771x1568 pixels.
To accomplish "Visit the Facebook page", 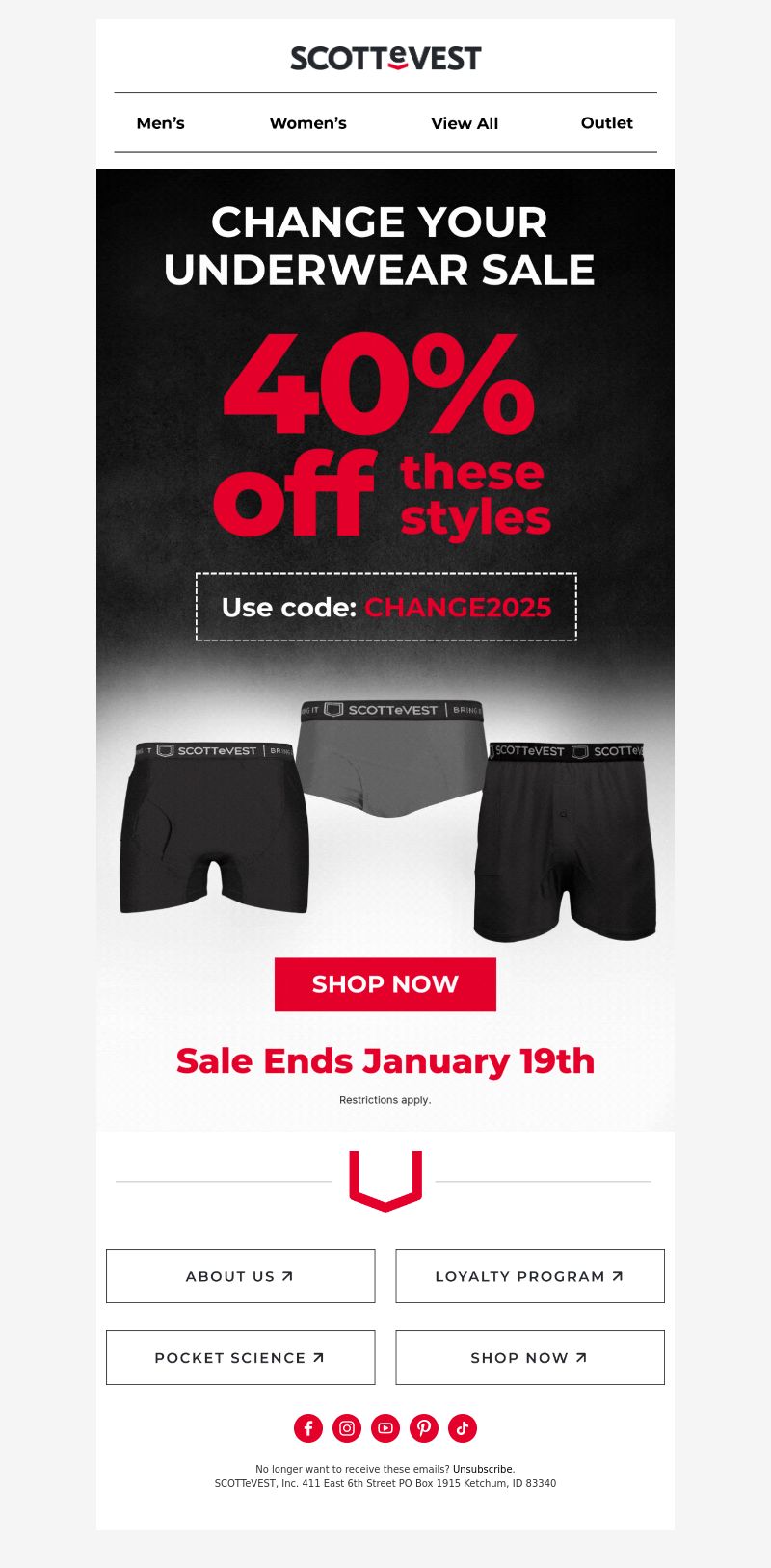I will pyautogui.click(x=308, y=1428).
